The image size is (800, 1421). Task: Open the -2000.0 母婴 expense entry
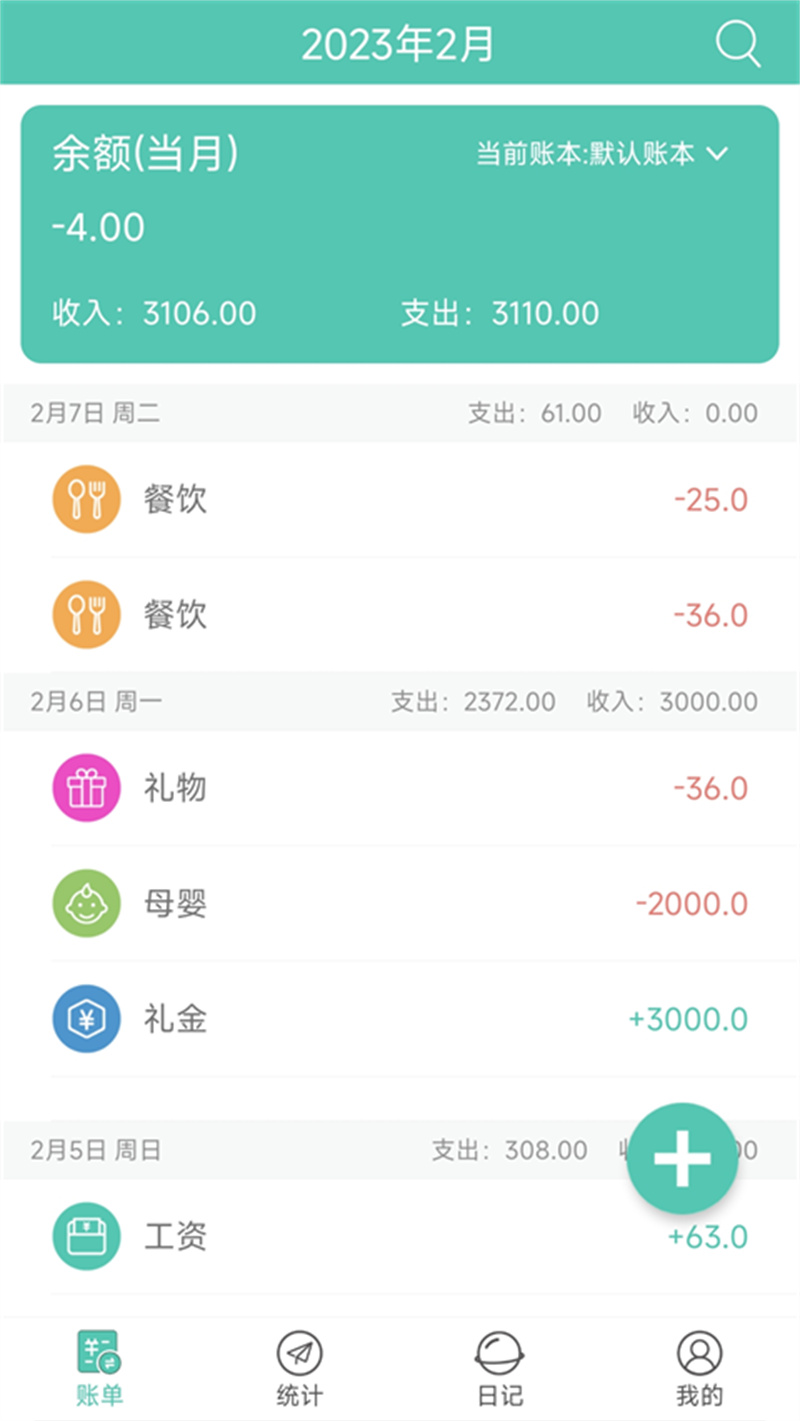[x=400, y=903]
